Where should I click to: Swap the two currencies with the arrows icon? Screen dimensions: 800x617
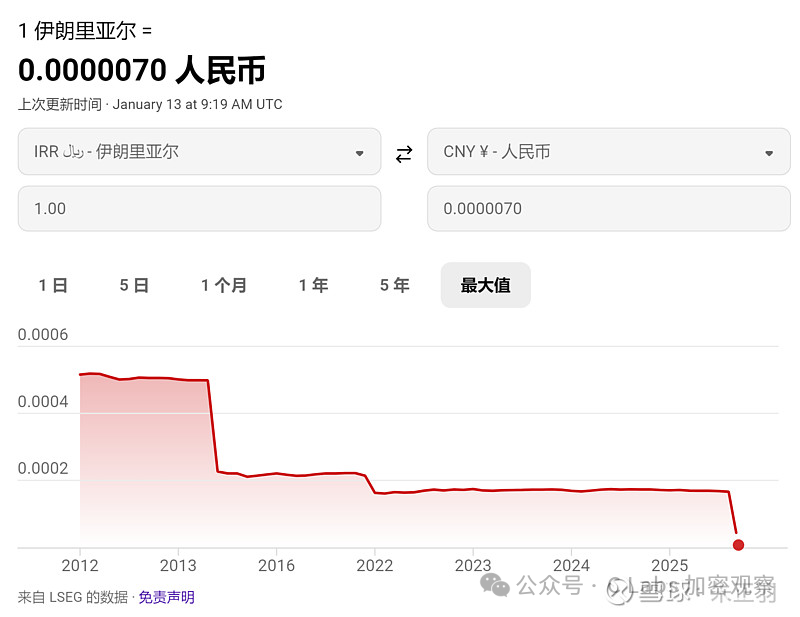[x=404, y=154]
